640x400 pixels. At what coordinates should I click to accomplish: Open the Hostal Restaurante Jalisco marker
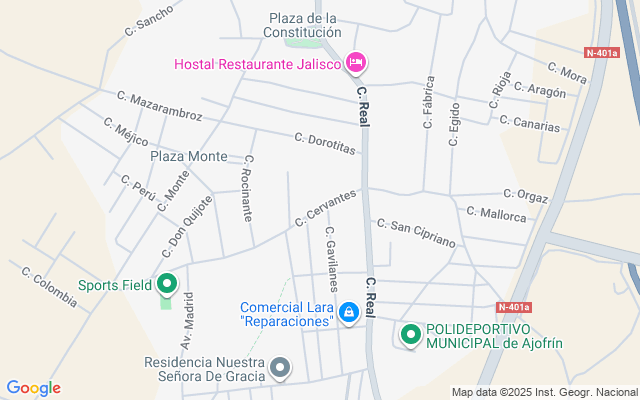tap(355, 64)
